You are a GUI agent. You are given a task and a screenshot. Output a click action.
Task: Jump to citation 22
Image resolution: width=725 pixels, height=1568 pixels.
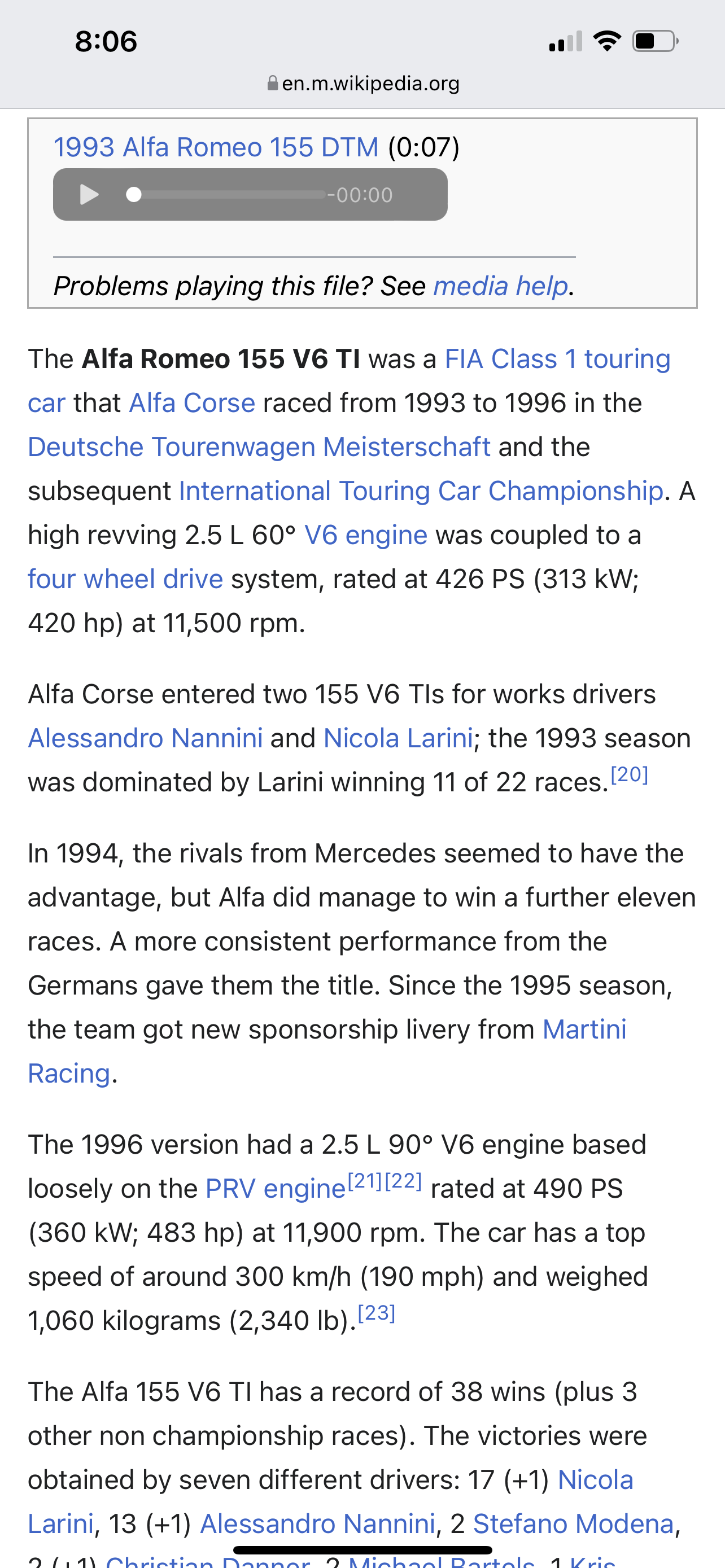[x=404, y=1181]
